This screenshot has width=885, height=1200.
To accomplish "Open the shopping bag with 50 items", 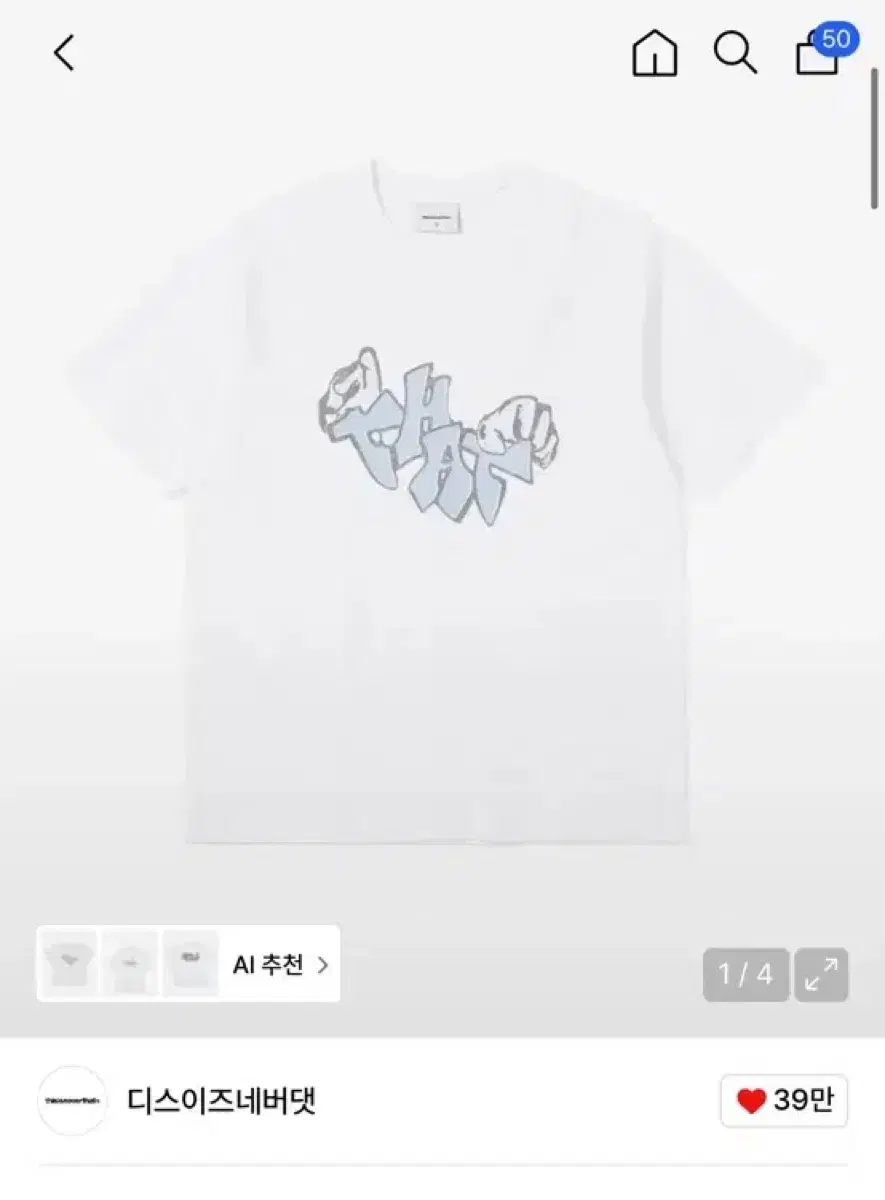I will (x=817, y=60).
